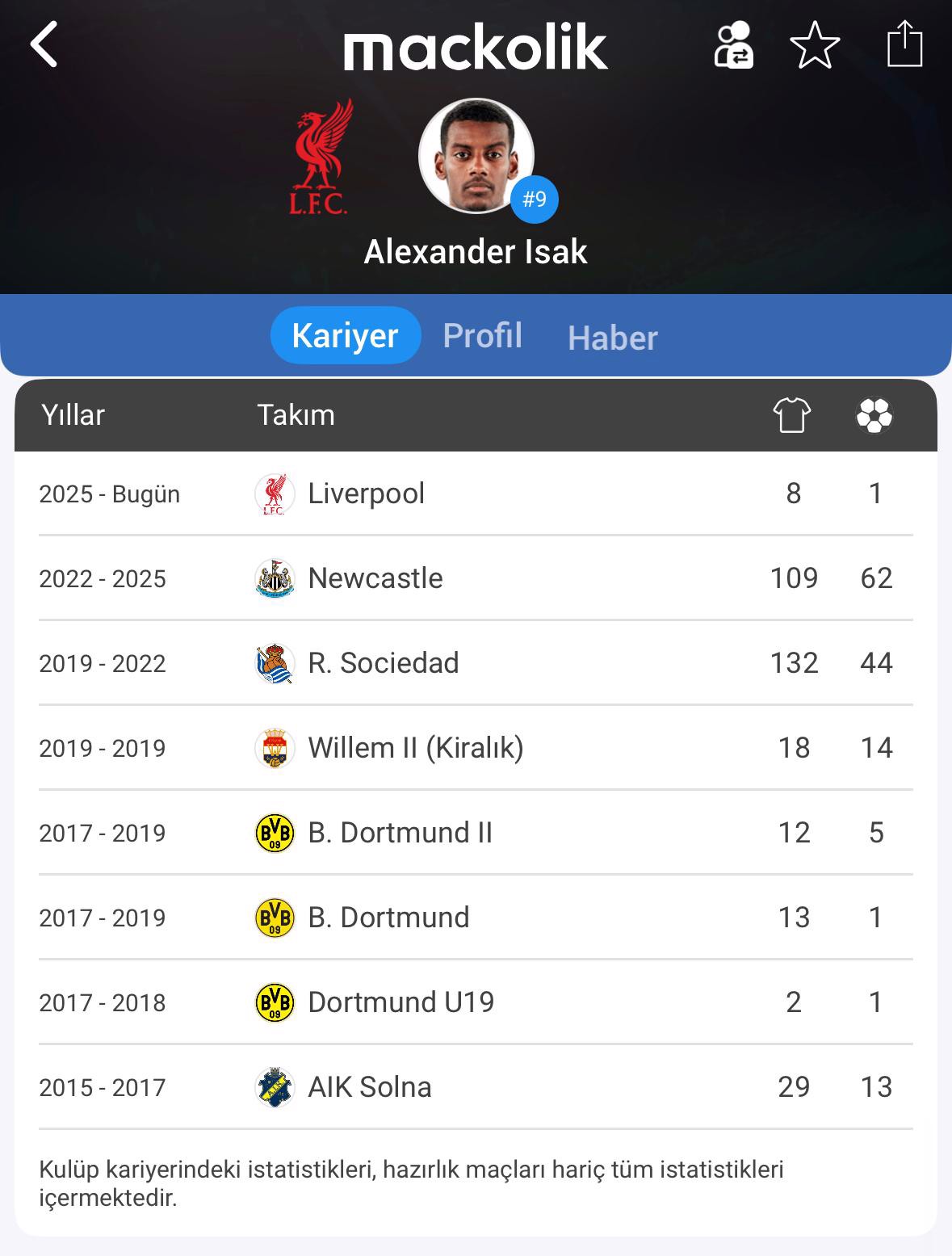Switch to the Profil tab

coord(482,335)
